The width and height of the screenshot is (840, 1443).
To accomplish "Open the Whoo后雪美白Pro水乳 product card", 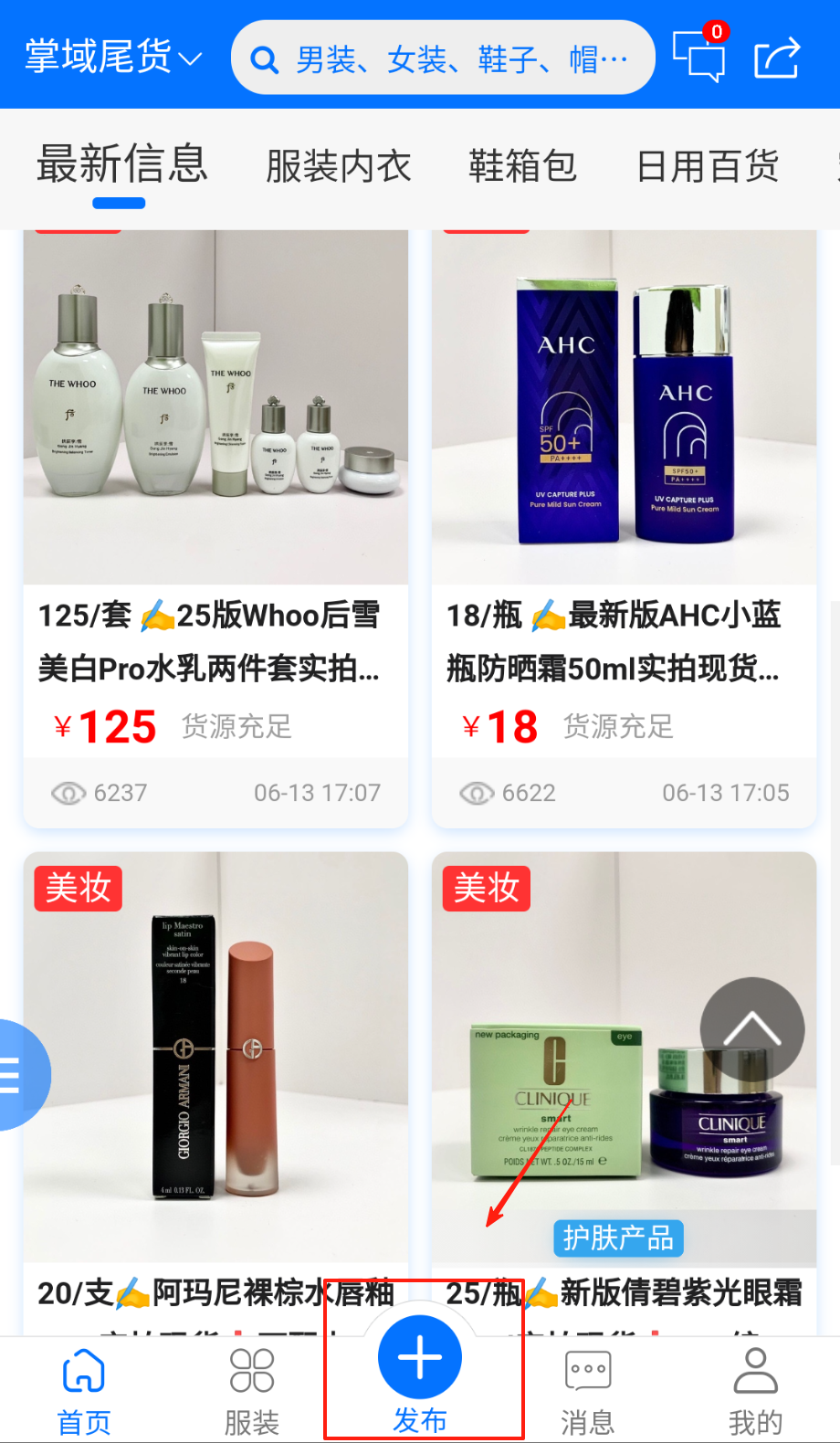I will pos(215,530).
